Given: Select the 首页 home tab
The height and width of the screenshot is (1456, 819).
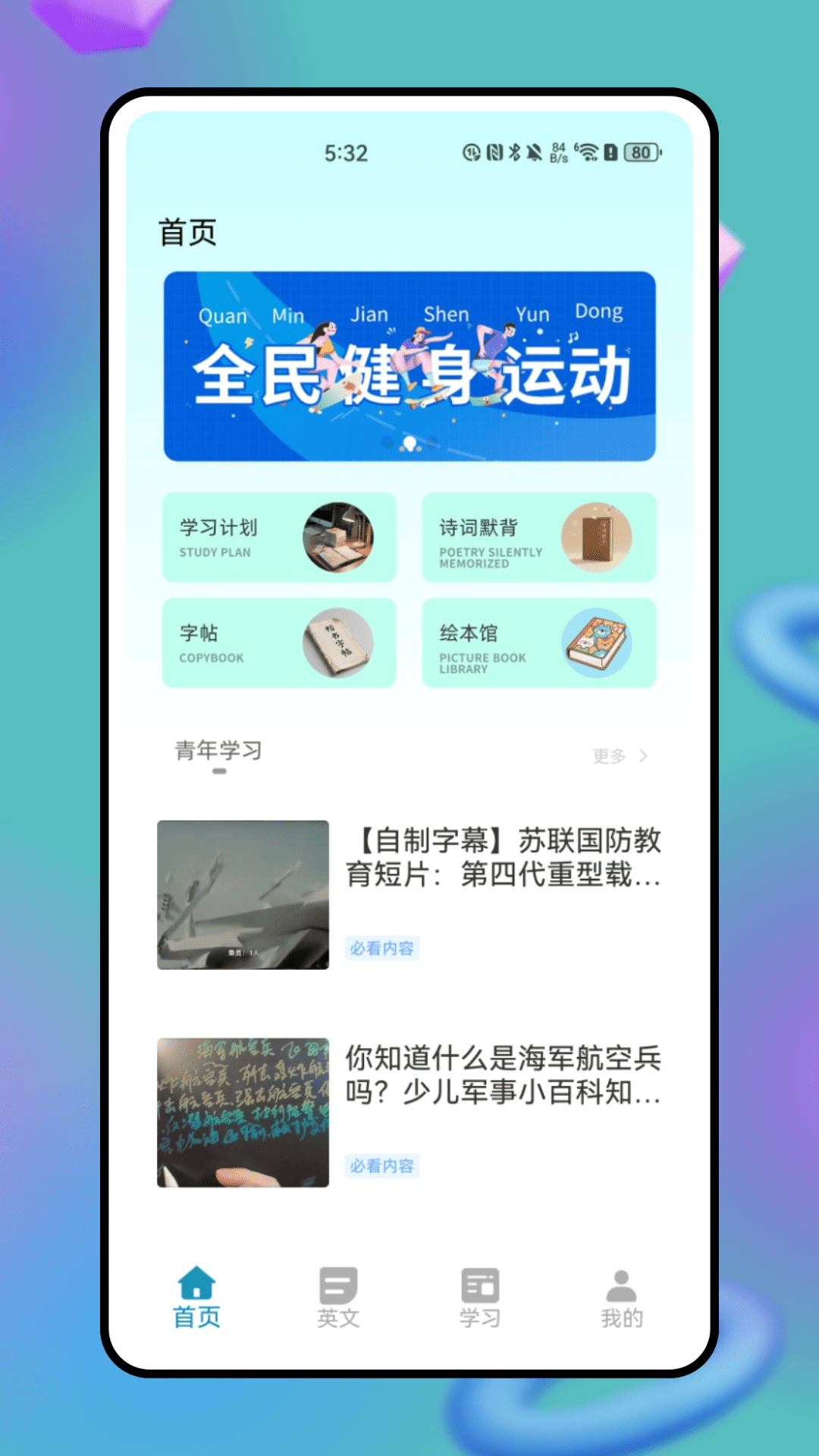Looking at the screenshot, I should tap(196, 1298).
